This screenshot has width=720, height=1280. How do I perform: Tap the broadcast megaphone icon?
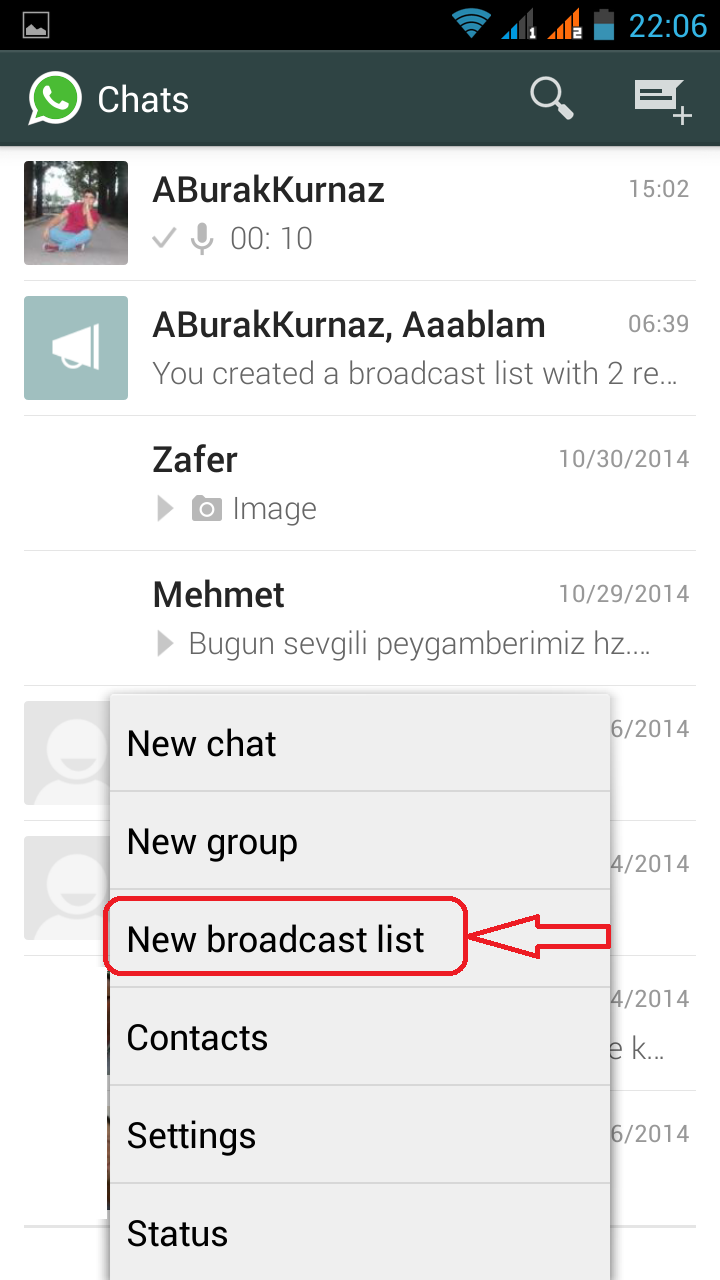point(76,347)
